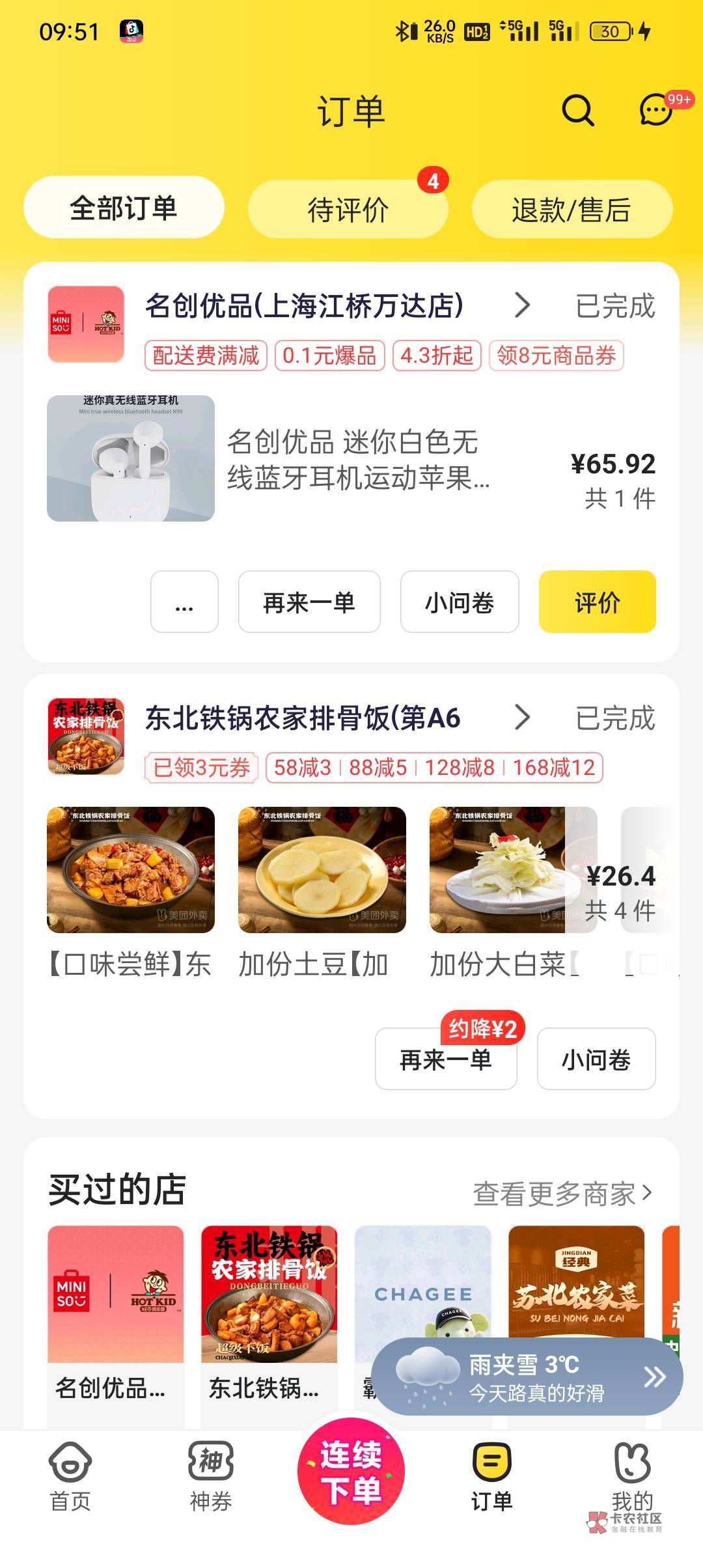Switch to the 退款/售后 tab

571,210
